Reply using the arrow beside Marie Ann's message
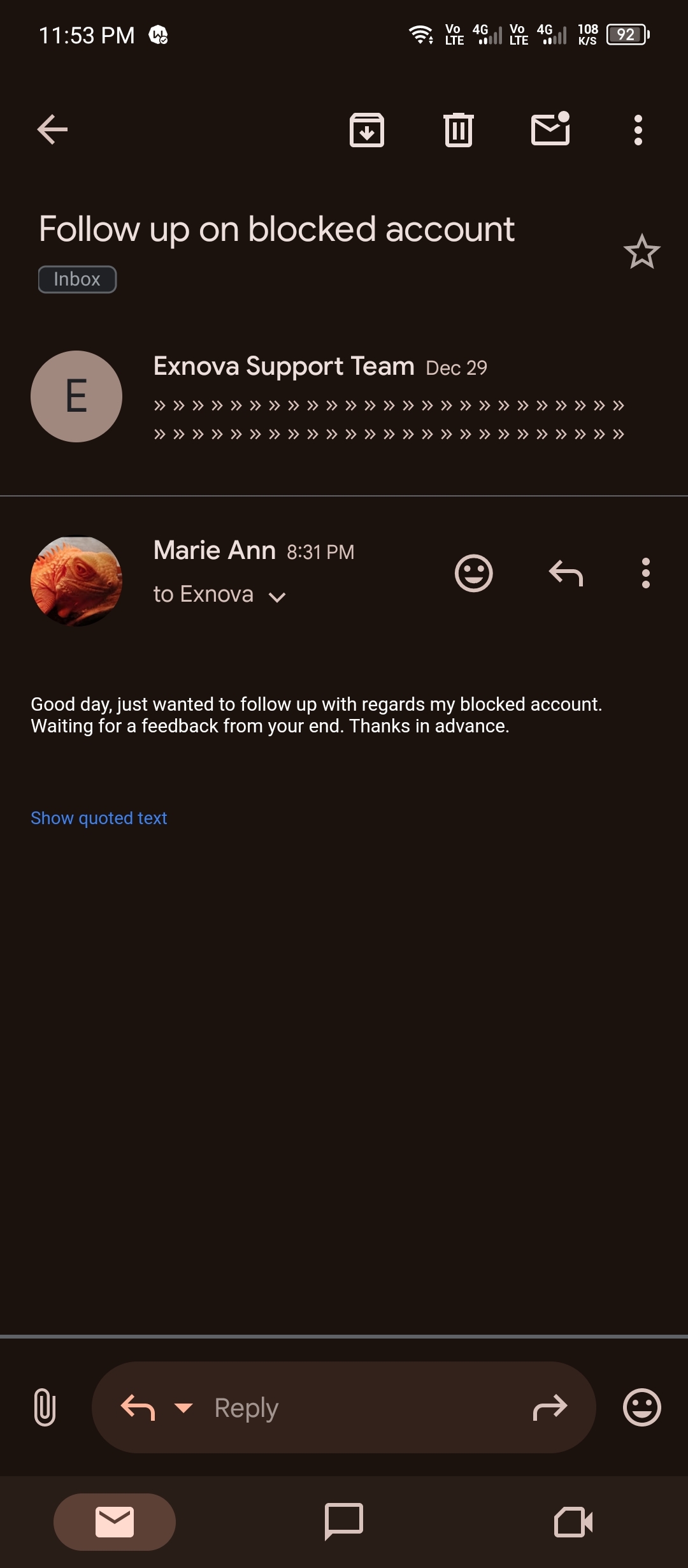This screenshot has height=1568, width=688. coord(566,573)
